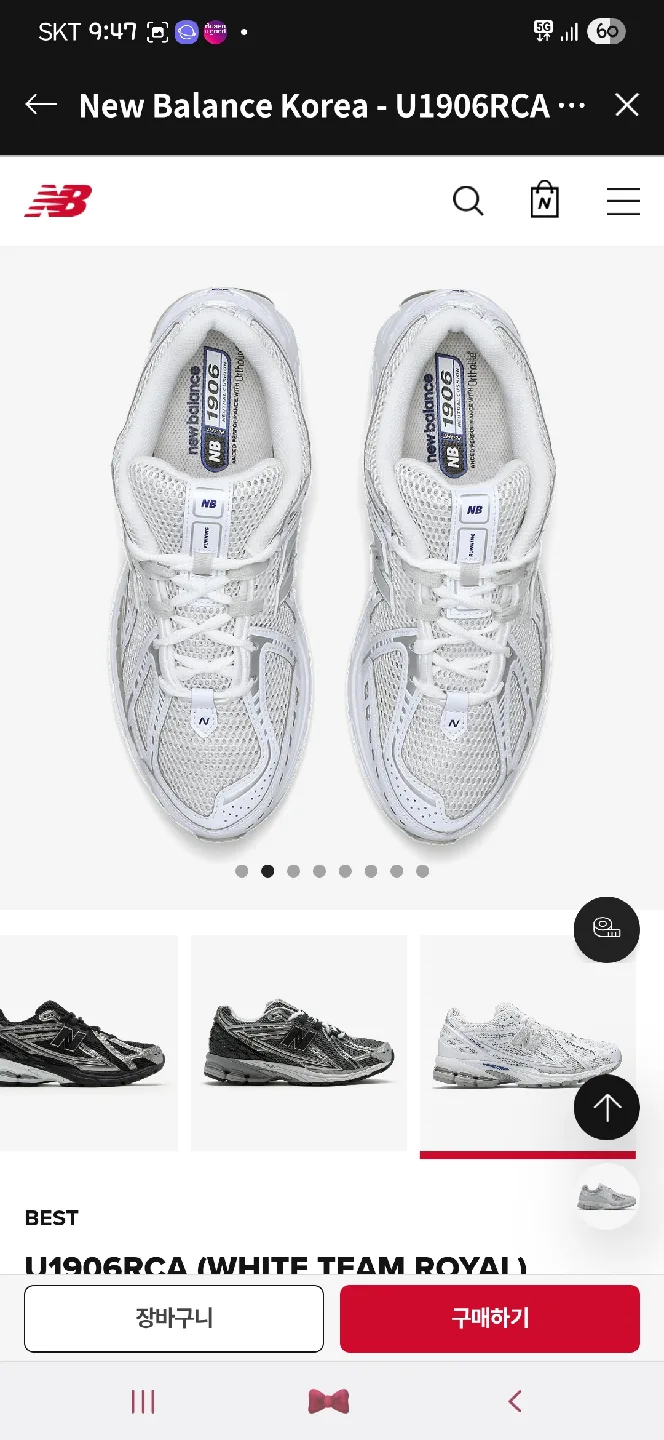664x1440 pixels.
Task: Jump back to top of page
Action: coord(606,1107)
